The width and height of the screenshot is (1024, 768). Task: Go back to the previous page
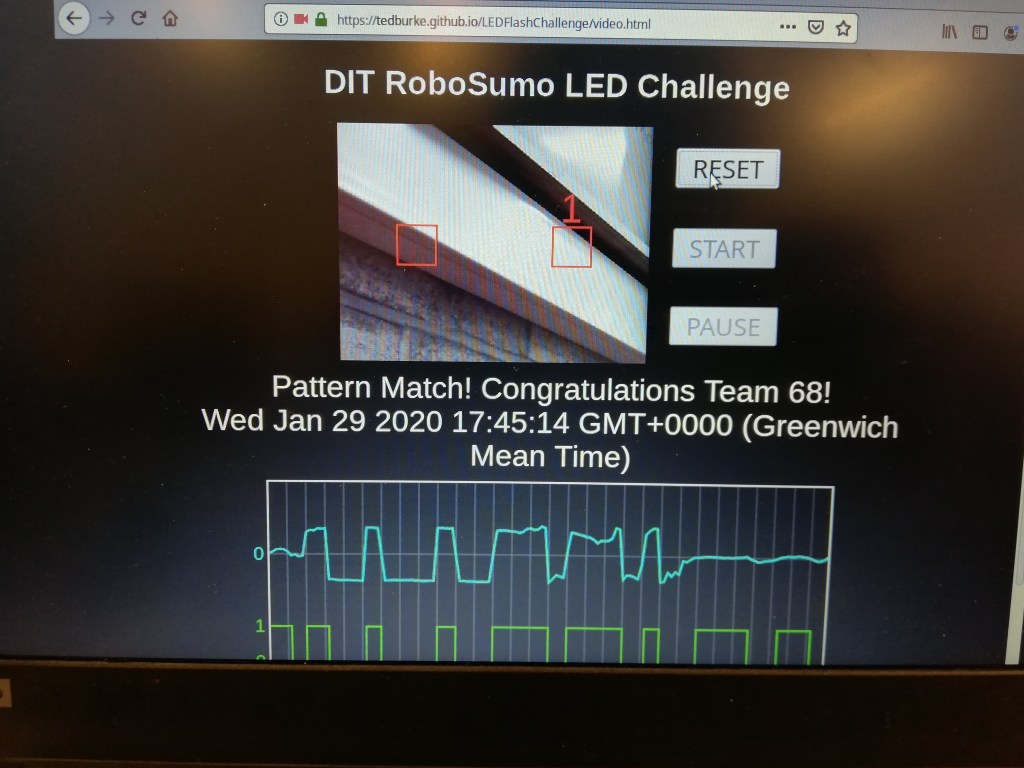tap(74, 18)
